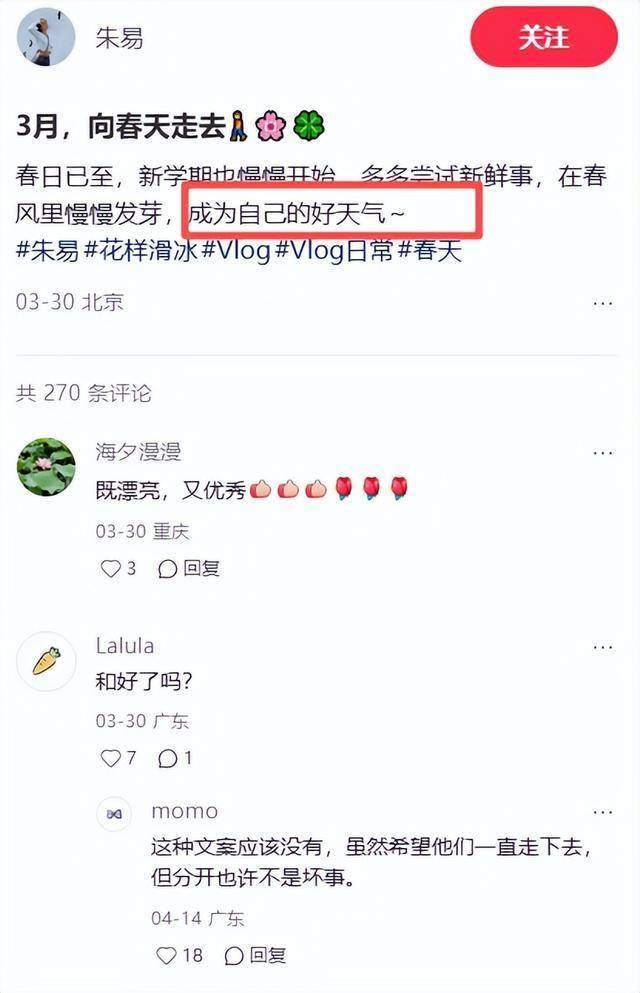Open the #春天 hashtag

(430, 250)
